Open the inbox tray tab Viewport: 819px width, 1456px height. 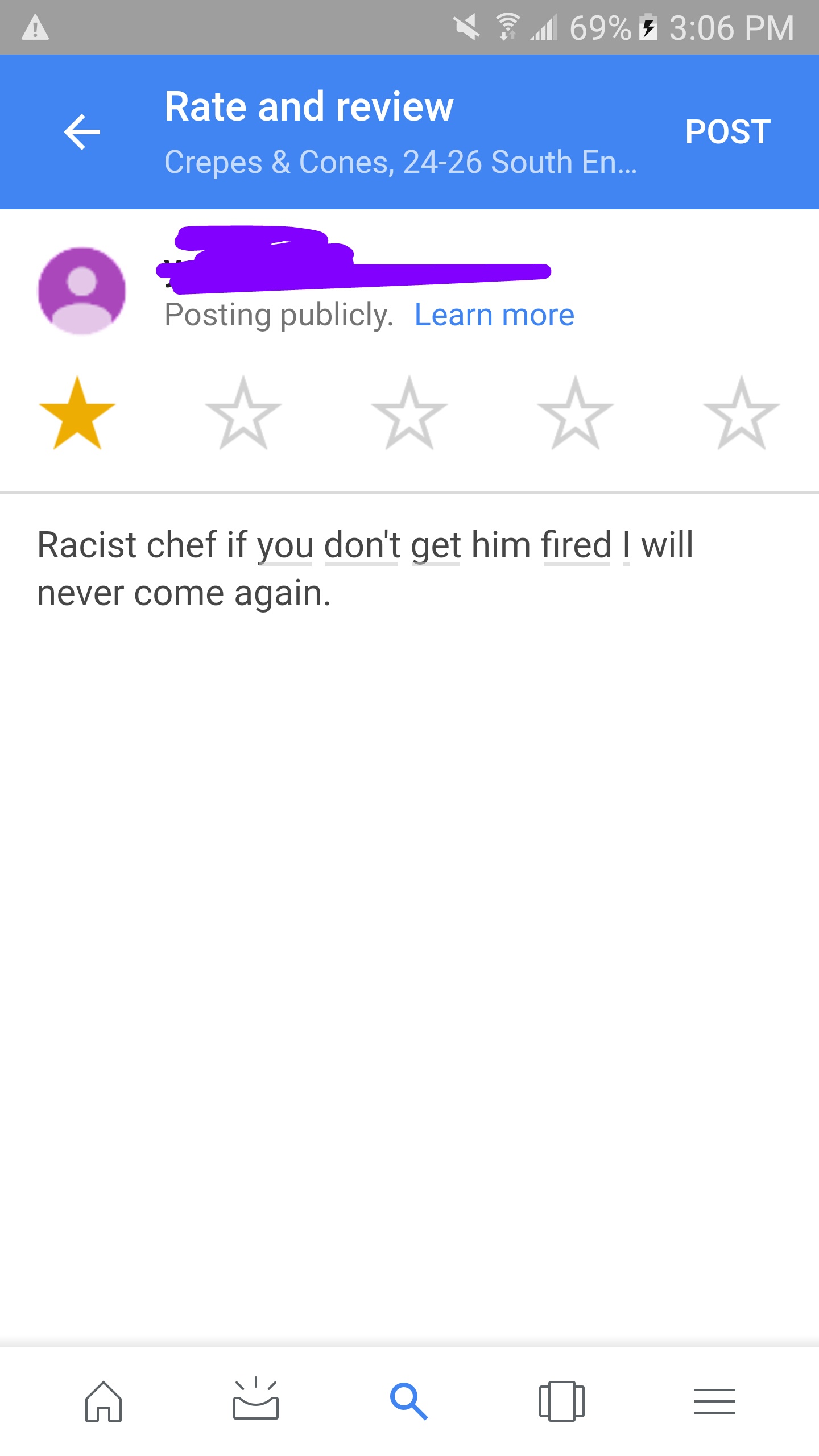pyautogui.click(x=256, y=1400)
